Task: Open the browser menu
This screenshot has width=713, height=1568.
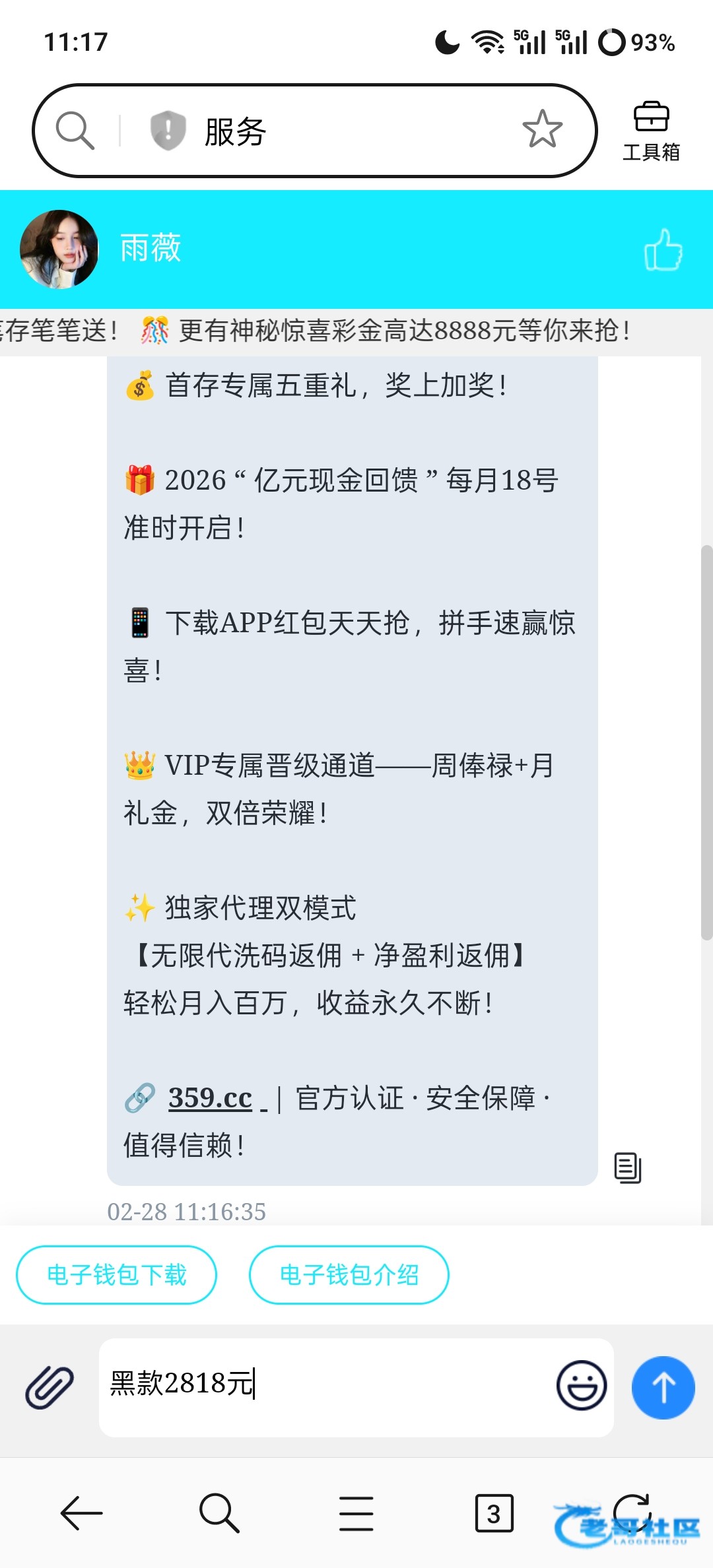Action: point(356,1513)
